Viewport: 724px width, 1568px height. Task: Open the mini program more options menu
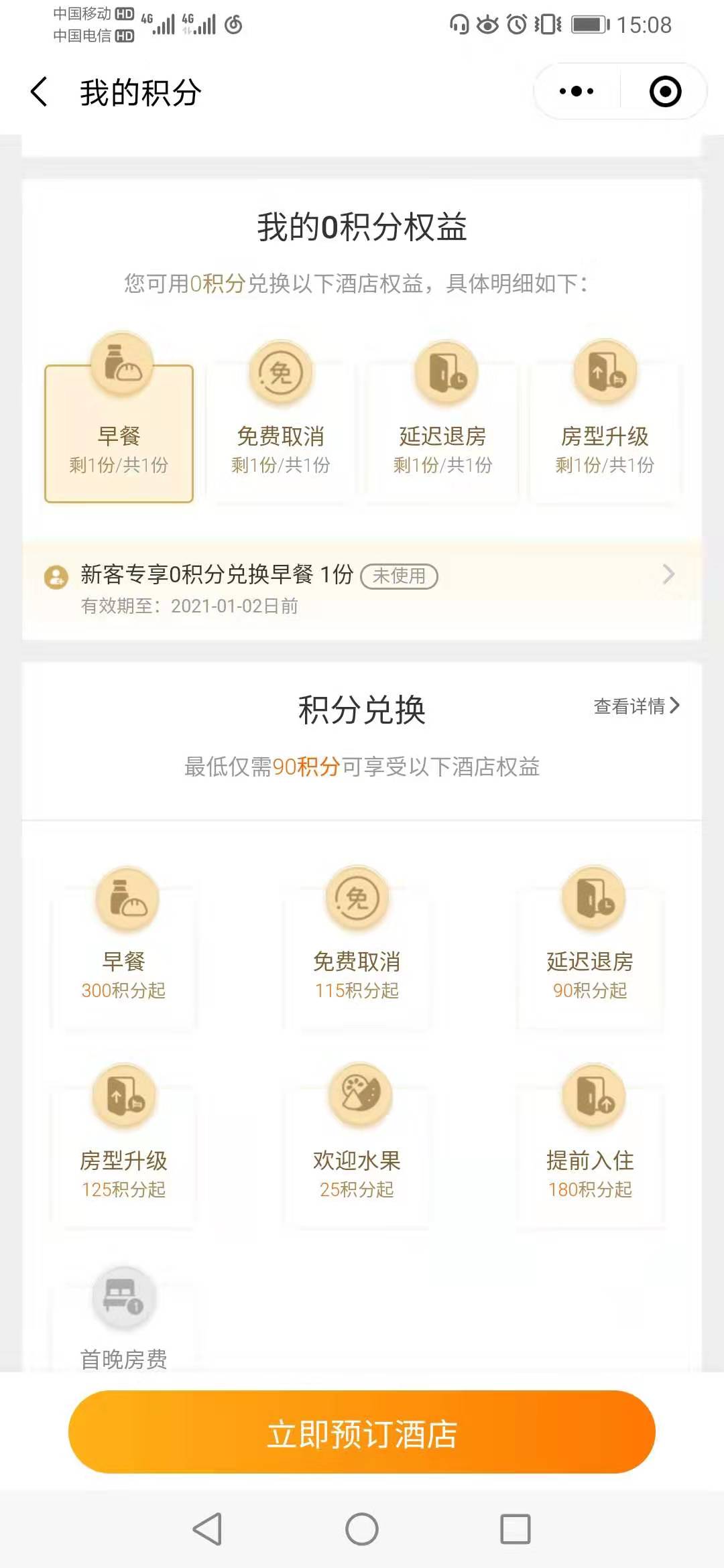[x=577, y=92]
